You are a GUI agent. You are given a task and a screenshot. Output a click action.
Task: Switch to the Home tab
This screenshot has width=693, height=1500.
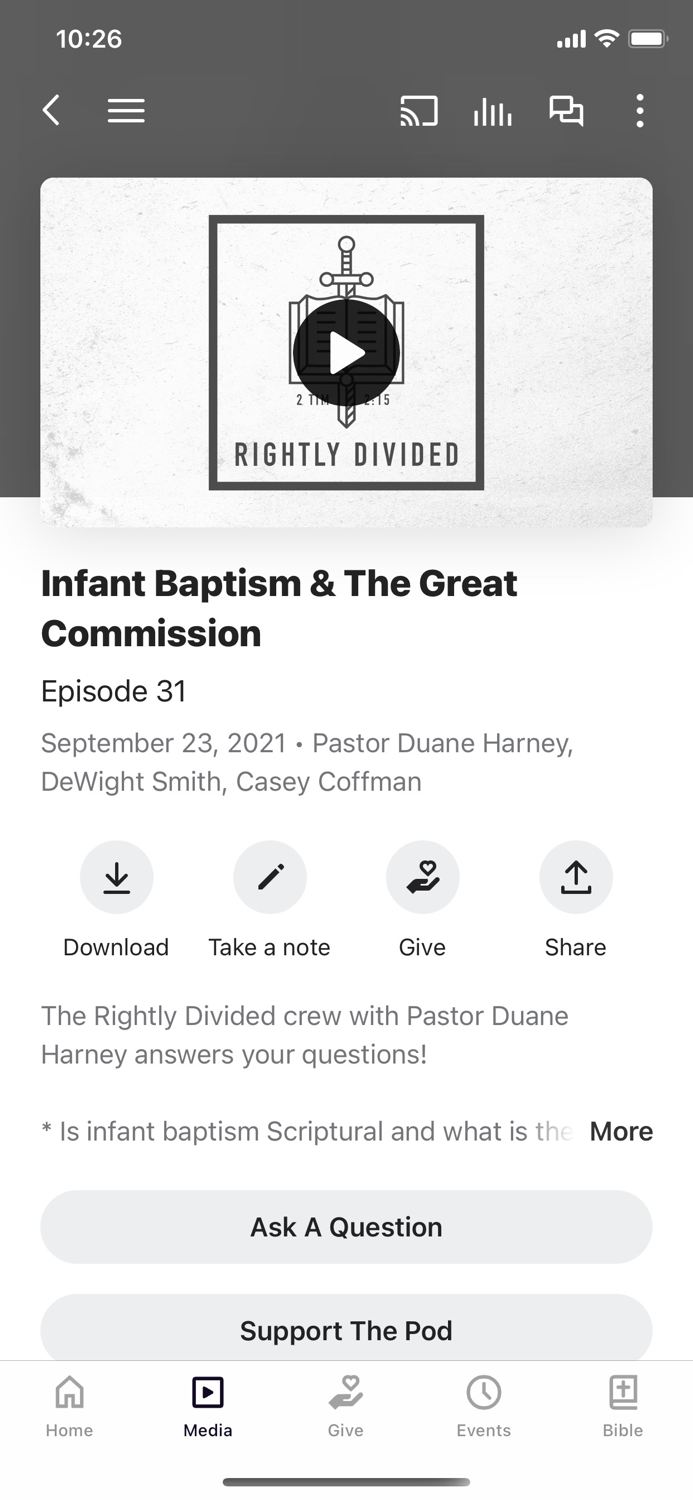tap(69, 1404)
